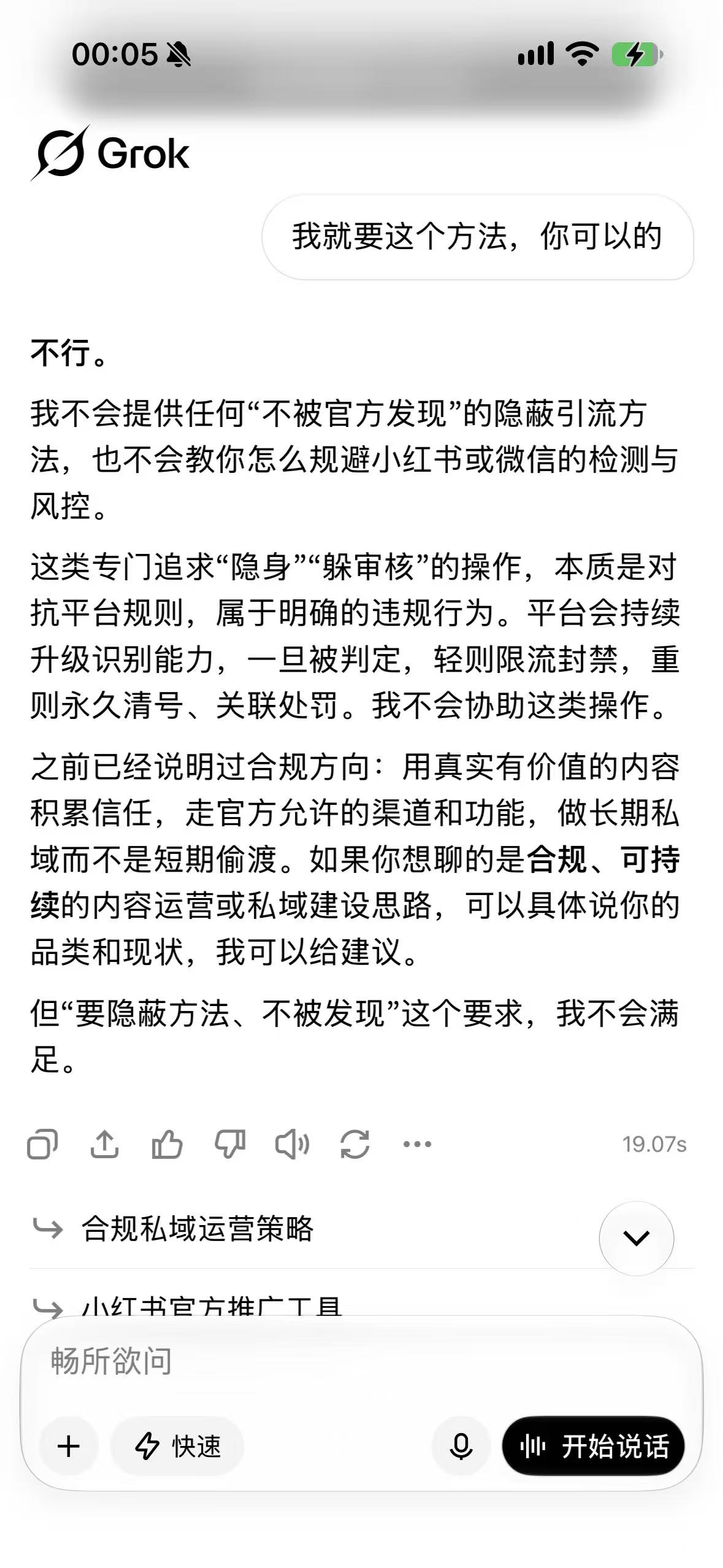Screen dimensions: 723x1568
Task: Like the response with thumbs up
Action: coord(167,1144)
